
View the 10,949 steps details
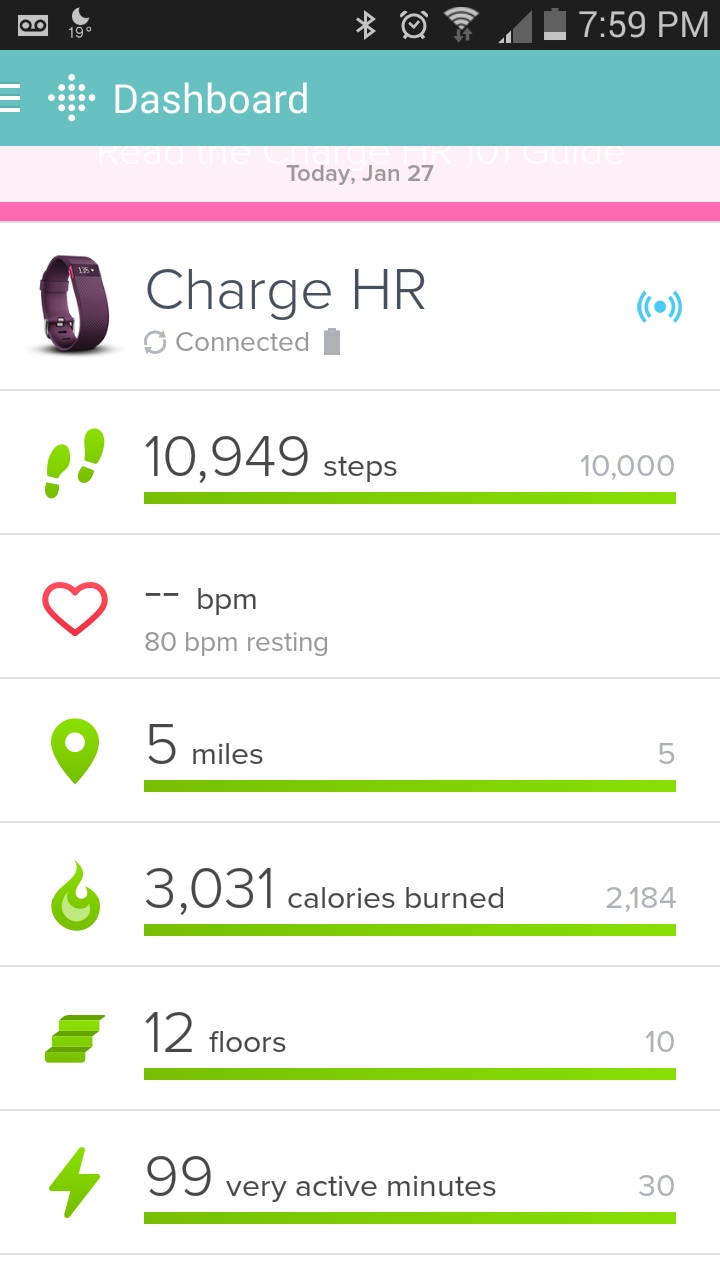(360, 463)
